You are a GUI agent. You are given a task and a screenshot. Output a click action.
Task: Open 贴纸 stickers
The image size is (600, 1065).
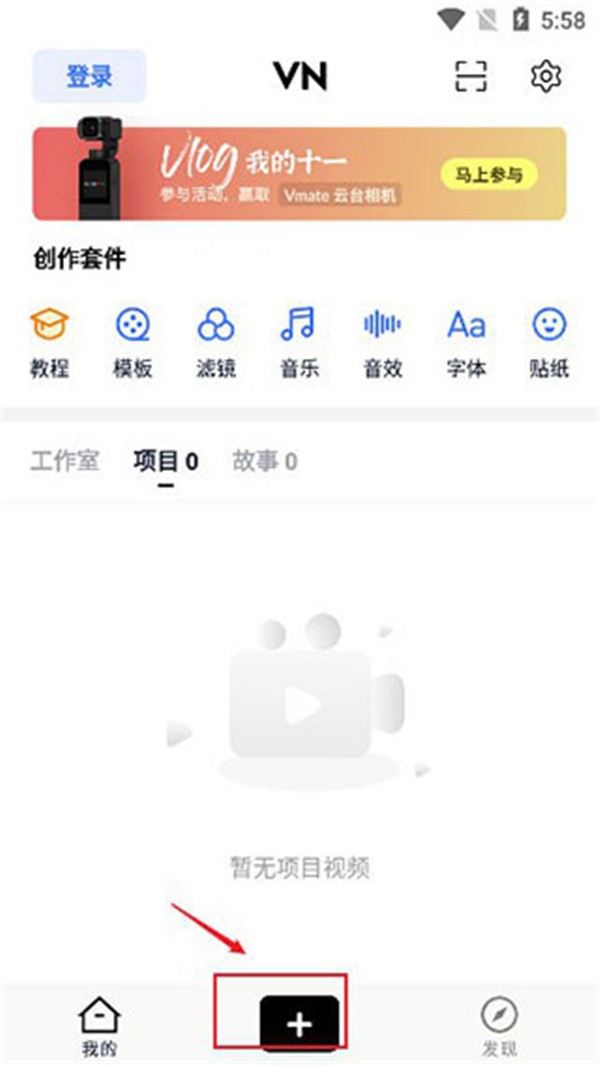549,342
